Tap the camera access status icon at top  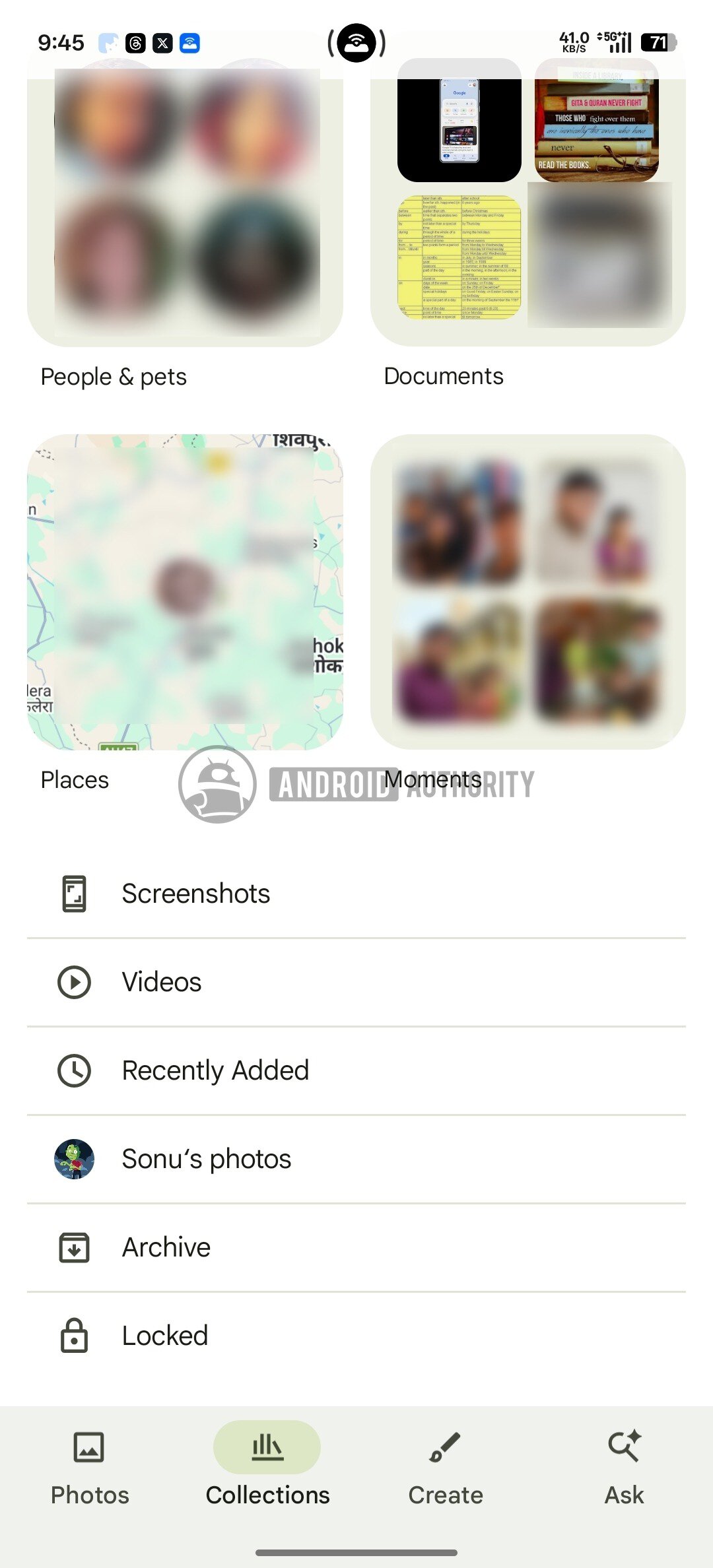[x=356, y=43]
